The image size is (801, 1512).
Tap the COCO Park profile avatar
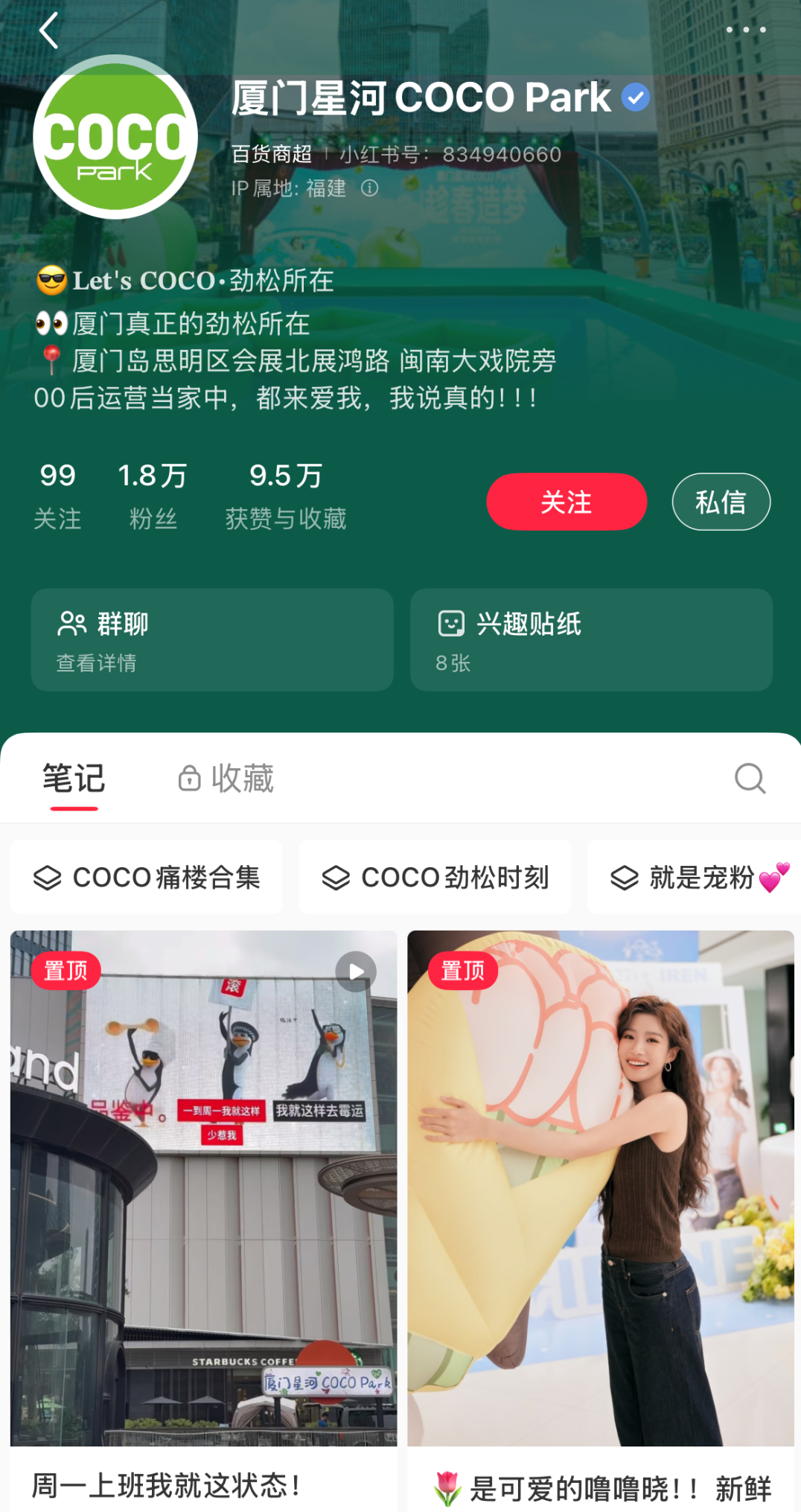(115, 138)
